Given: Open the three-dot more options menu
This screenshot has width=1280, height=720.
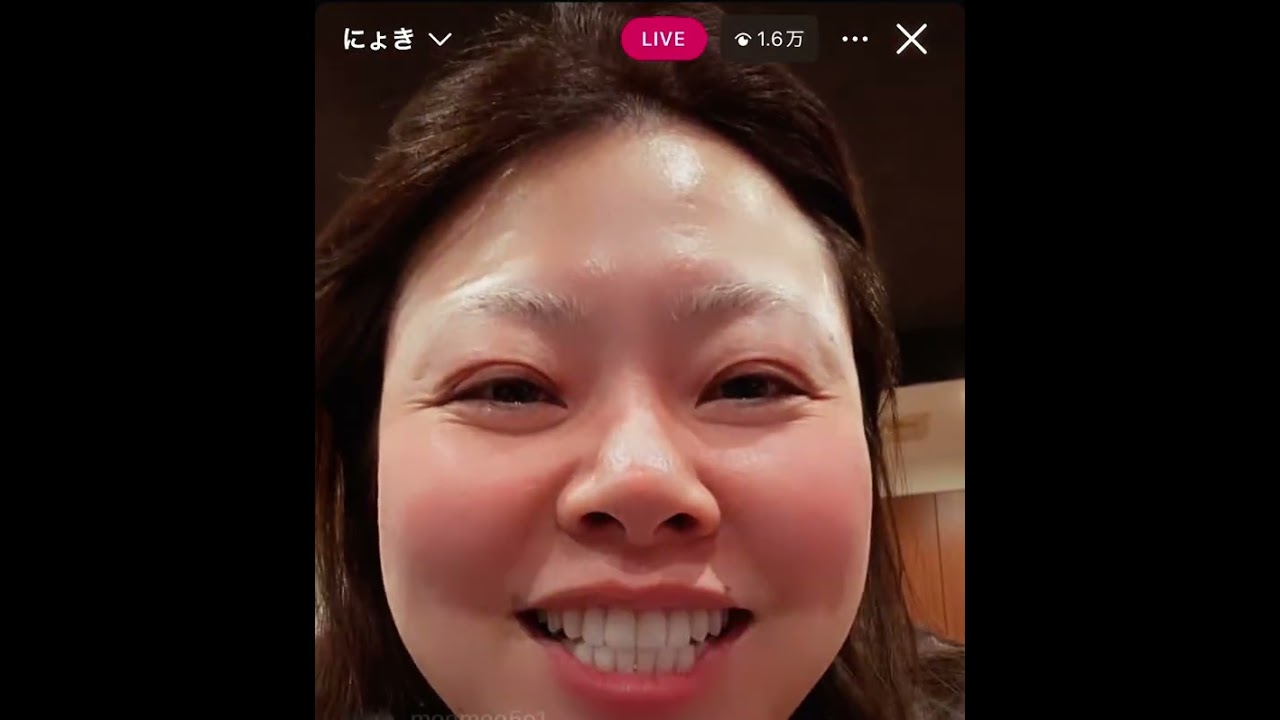Looking at the screenshot, I should (855, 39).
